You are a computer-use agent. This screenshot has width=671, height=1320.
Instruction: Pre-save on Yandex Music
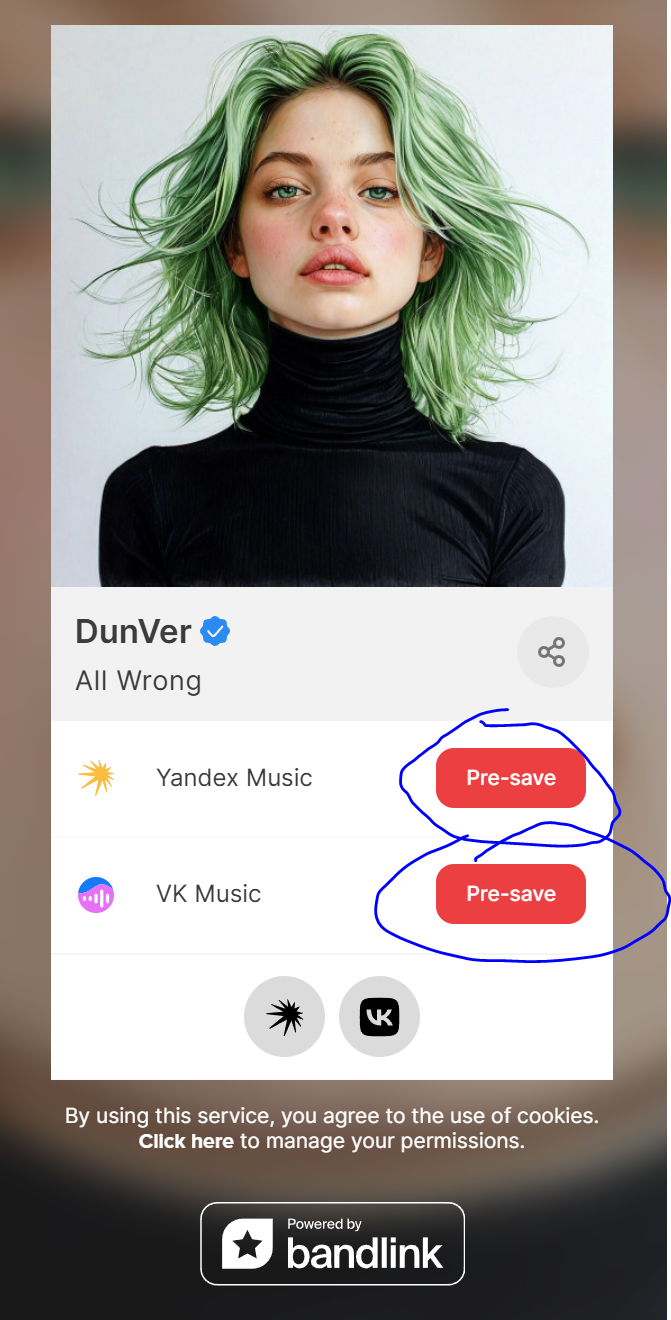tap(510, 778)
